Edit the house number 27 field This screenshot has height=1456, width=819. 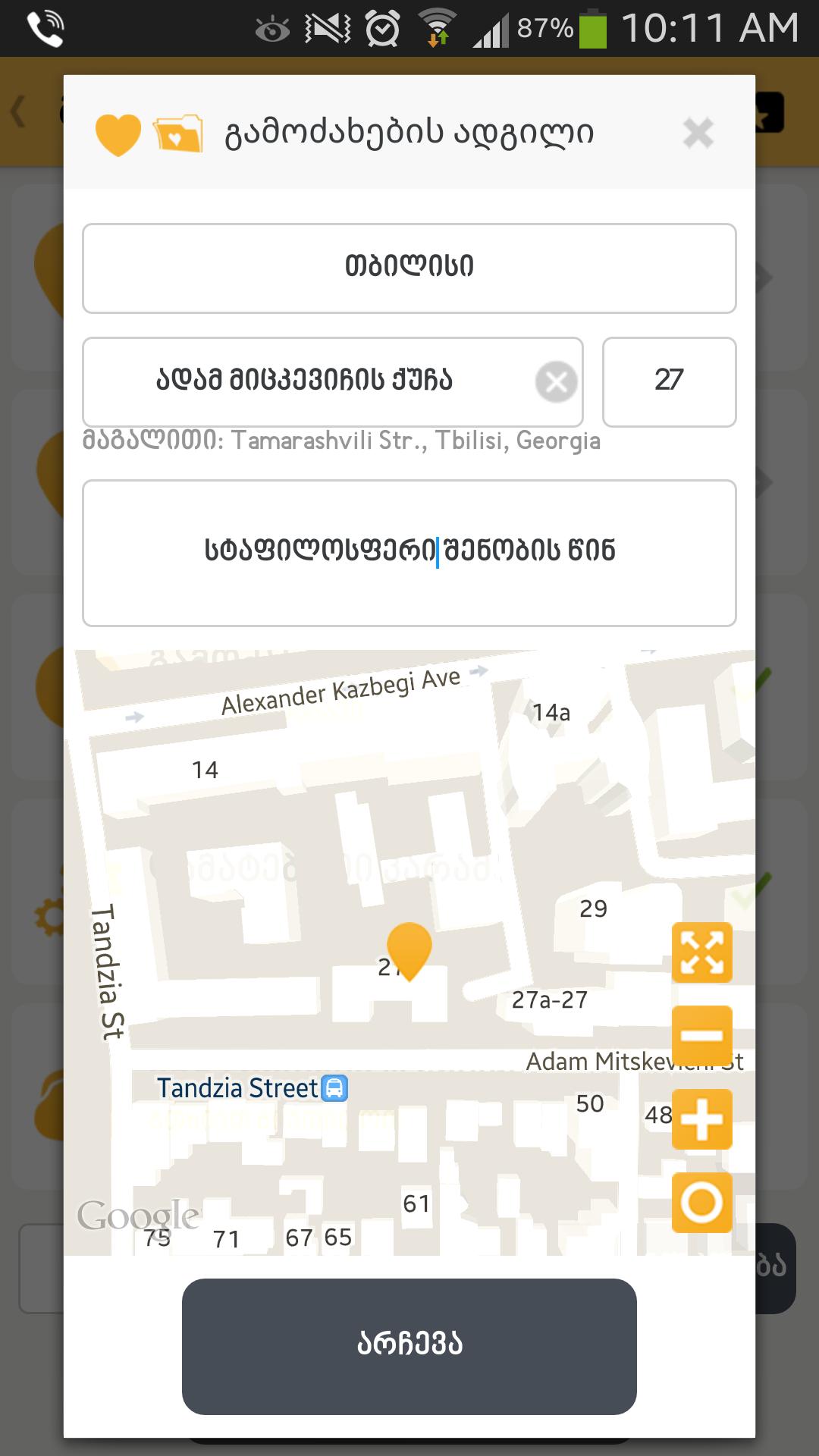click(x=669, y=381)
